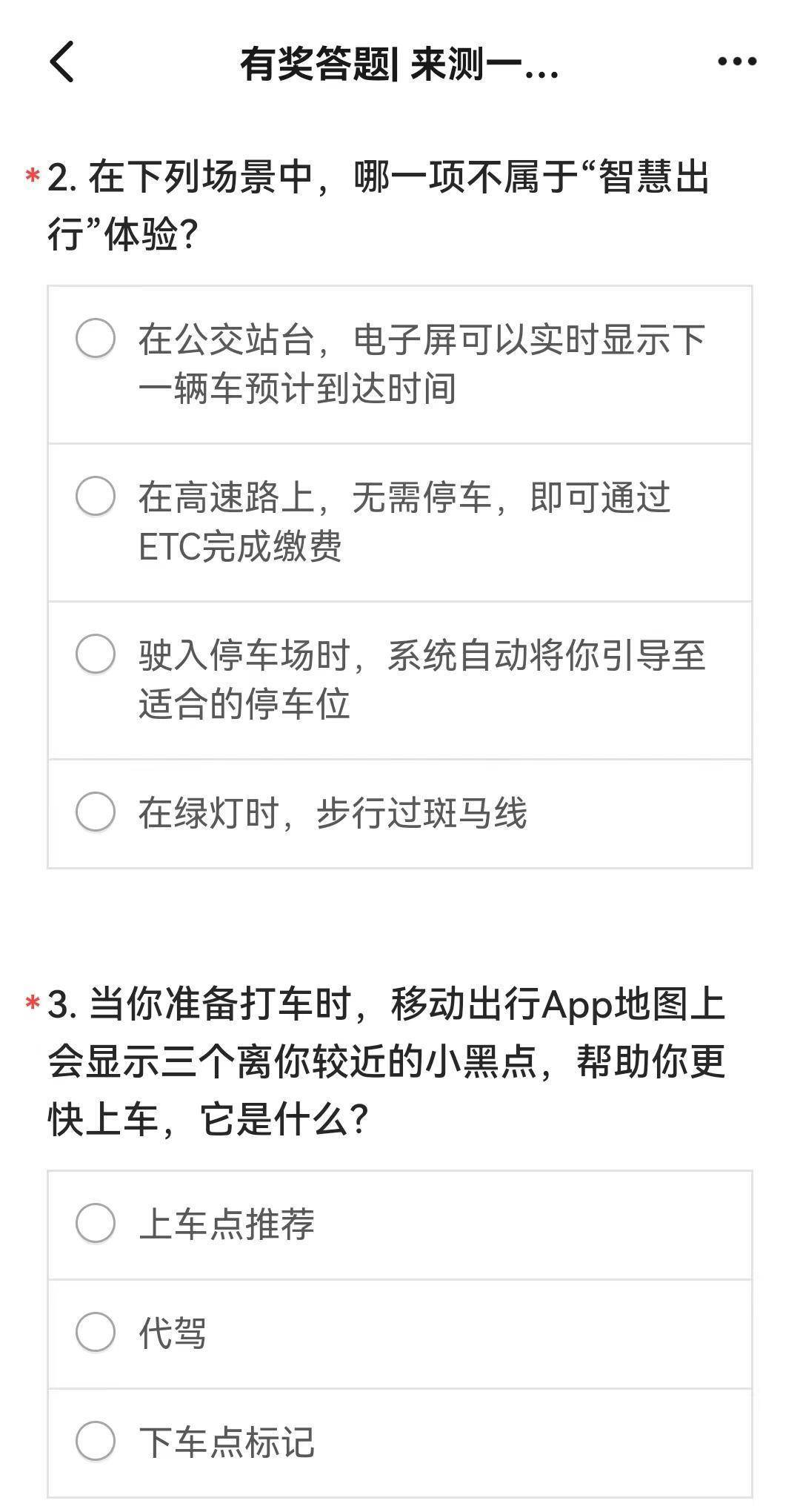Image resolution: width=800 pixels, height=1512 pixels.
Task: Pick the 下车点标记 answer
Action: coord(400,1442)
